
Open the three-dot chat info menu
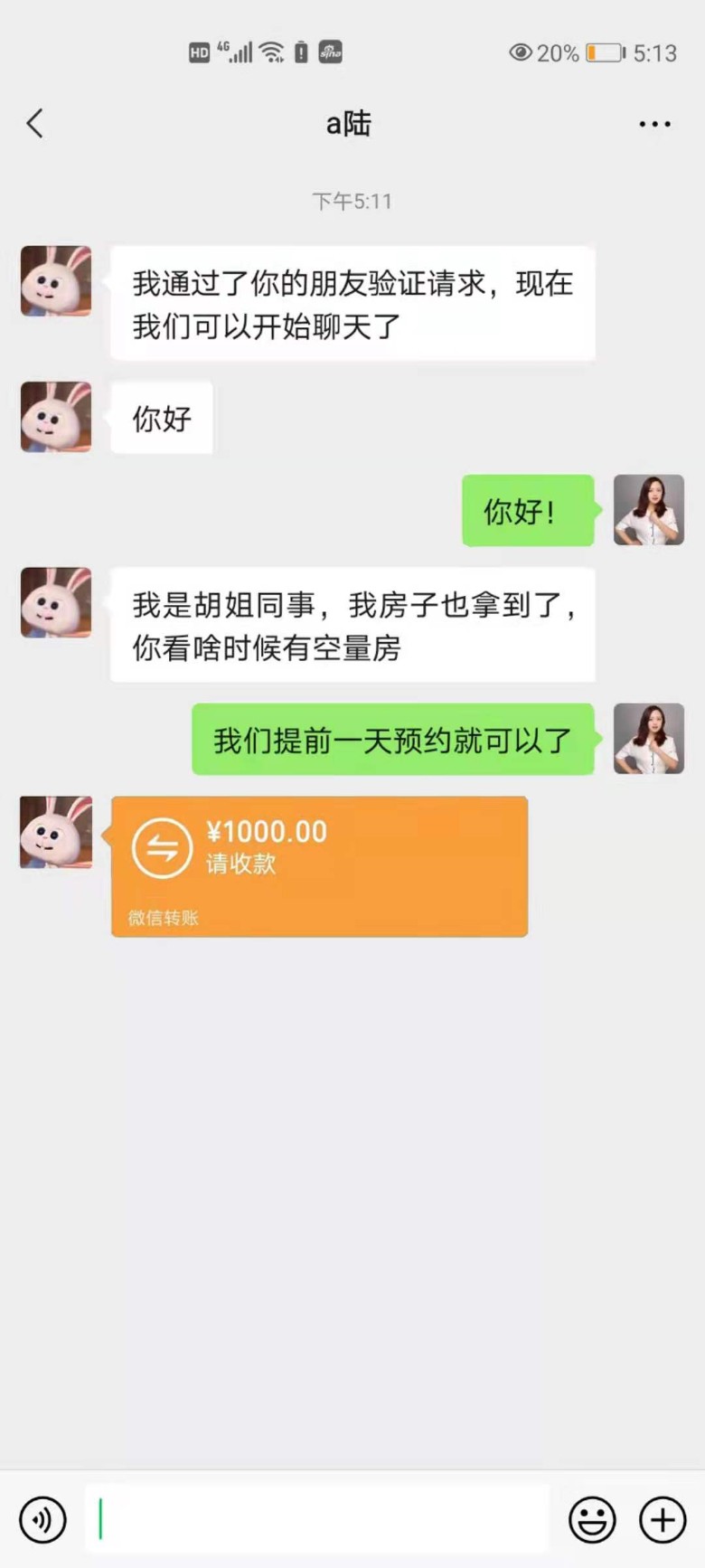point(654,124)
